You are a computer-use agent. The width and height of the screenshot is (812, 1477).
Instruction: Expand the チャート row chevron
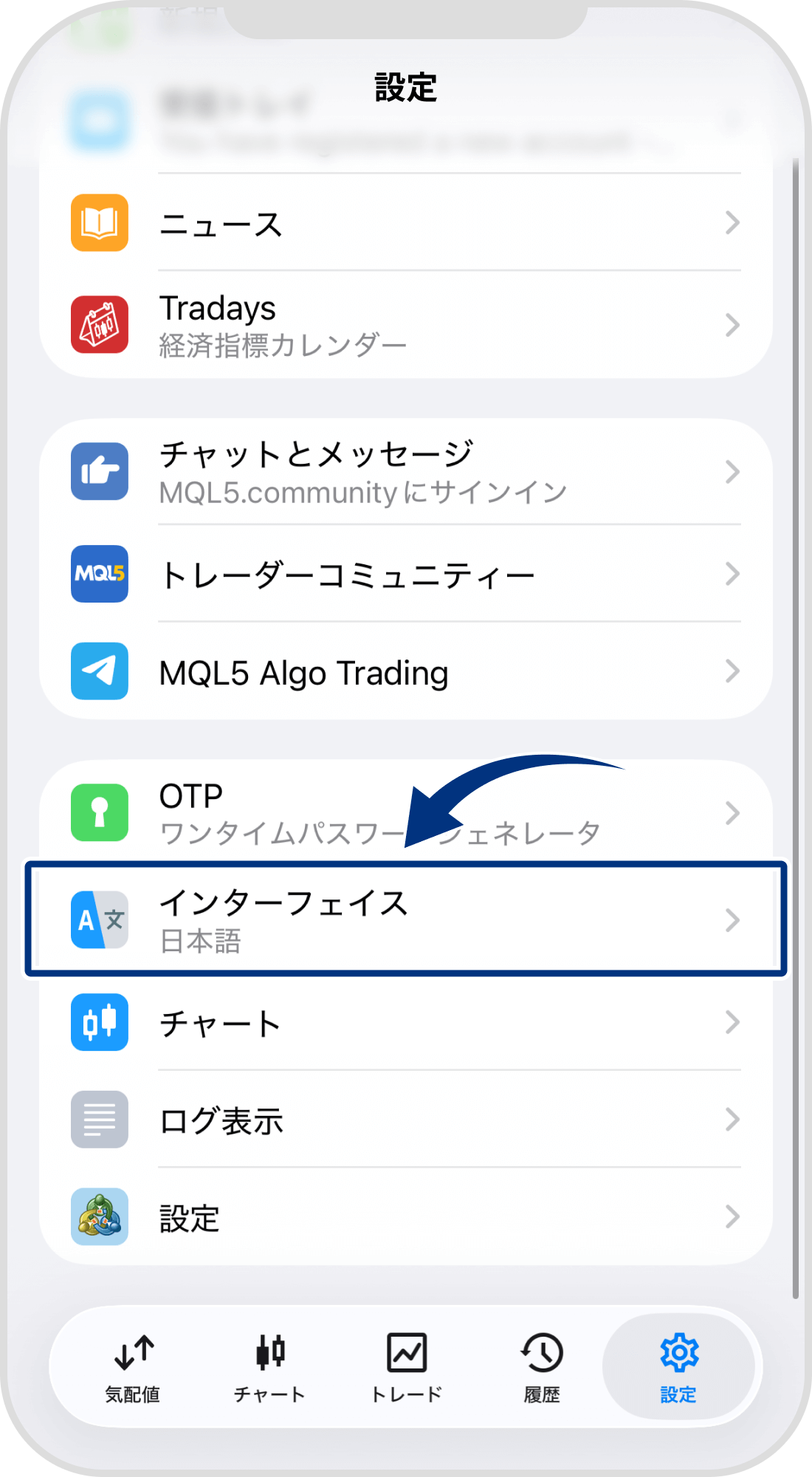click(x=732, y=1023)
